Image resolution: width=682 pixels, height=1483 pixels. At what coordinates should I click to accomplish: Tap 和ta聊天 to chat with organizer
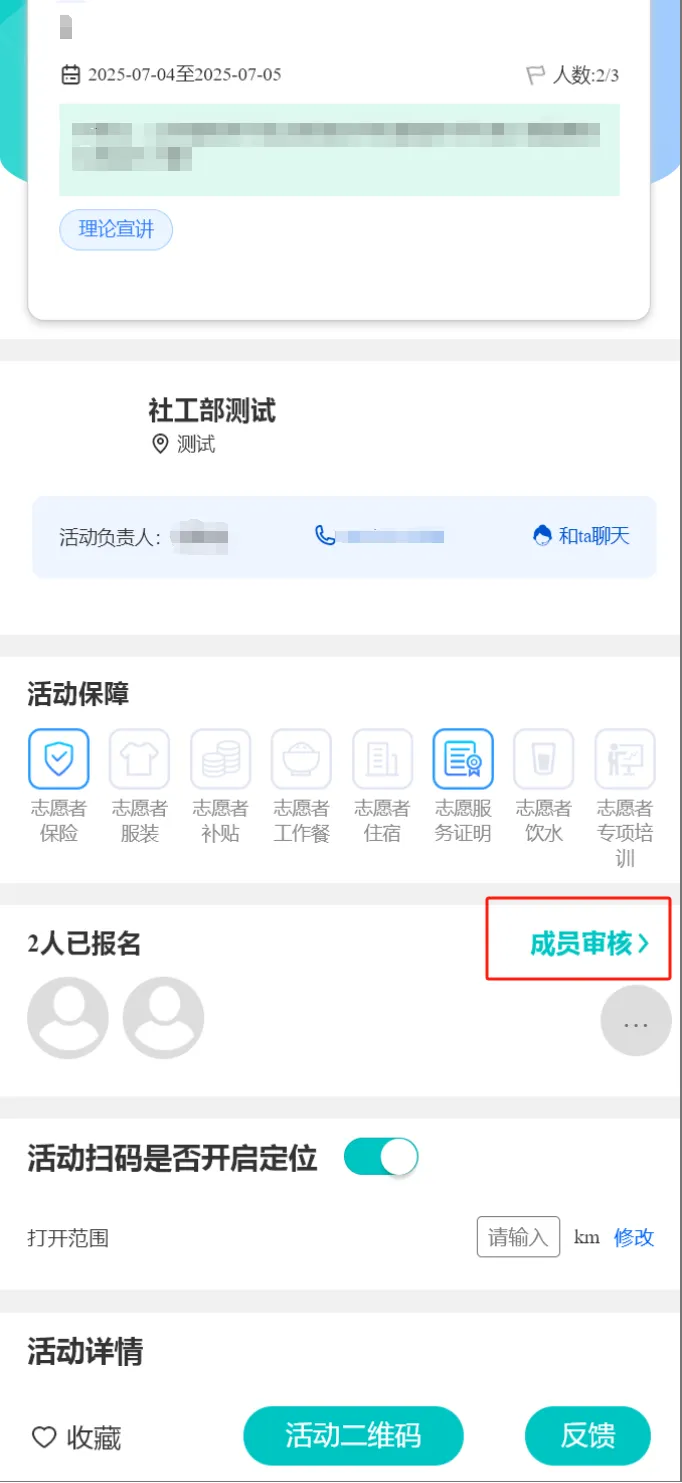point(581,536)
